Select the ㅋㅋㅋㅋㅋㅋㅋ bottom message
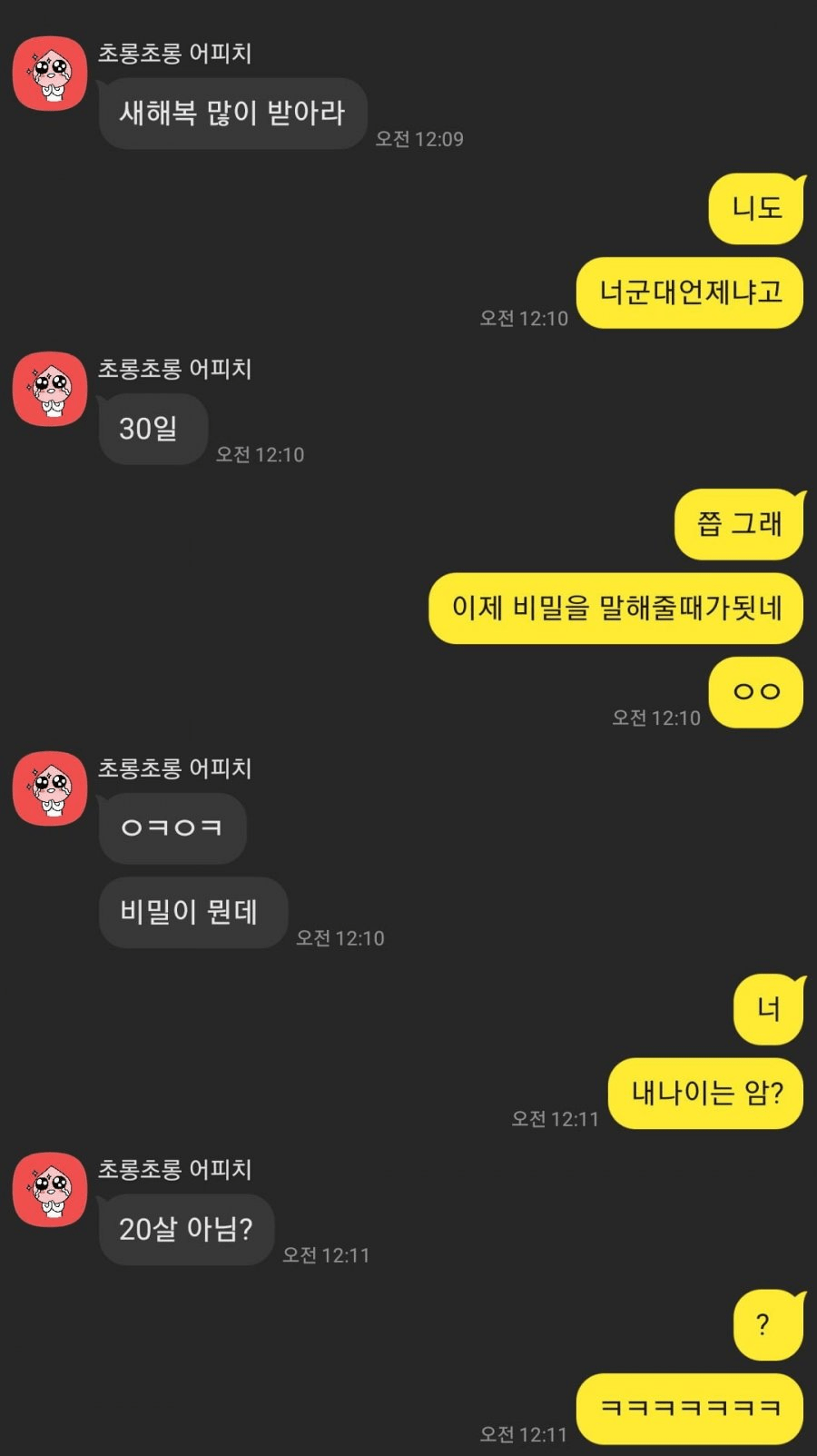 pyautogui.click(x=688, y=1408)
